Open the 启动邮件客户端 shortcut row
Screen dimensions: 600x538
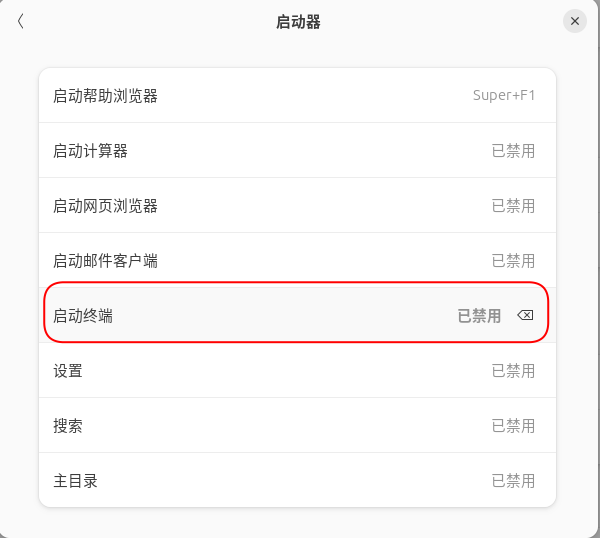click(297, 261)
